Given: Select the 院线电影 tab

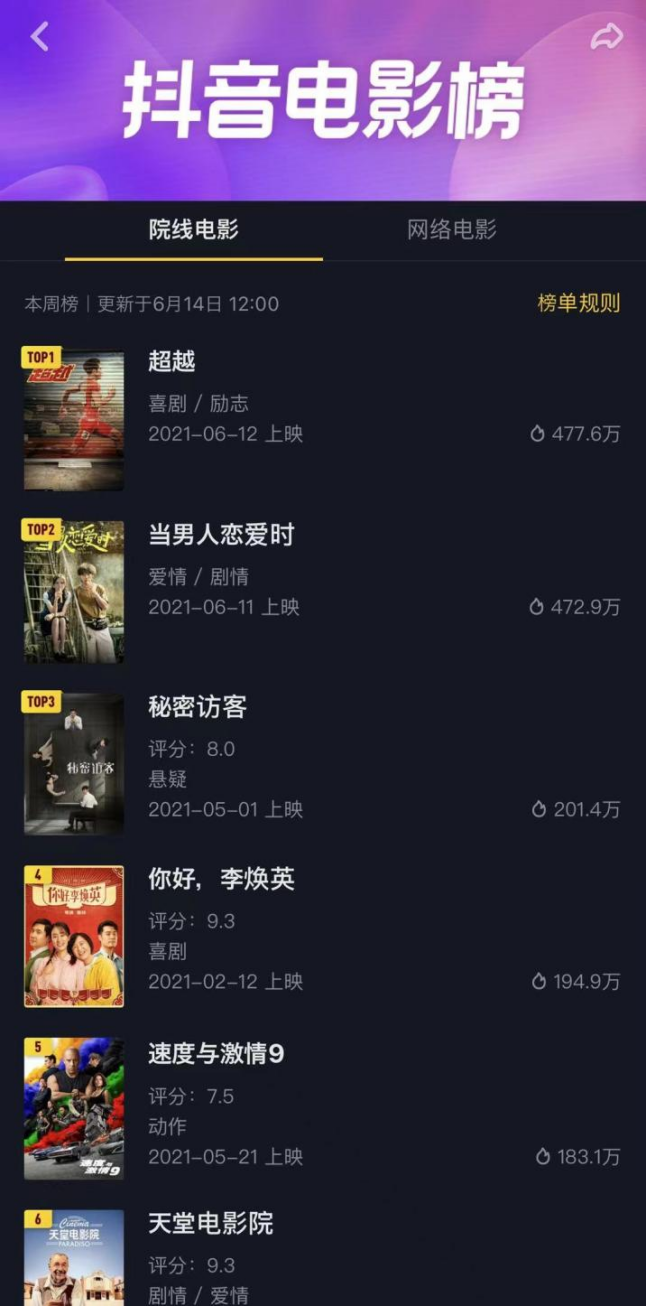Looking at the screenshot, I should point(194,230).
